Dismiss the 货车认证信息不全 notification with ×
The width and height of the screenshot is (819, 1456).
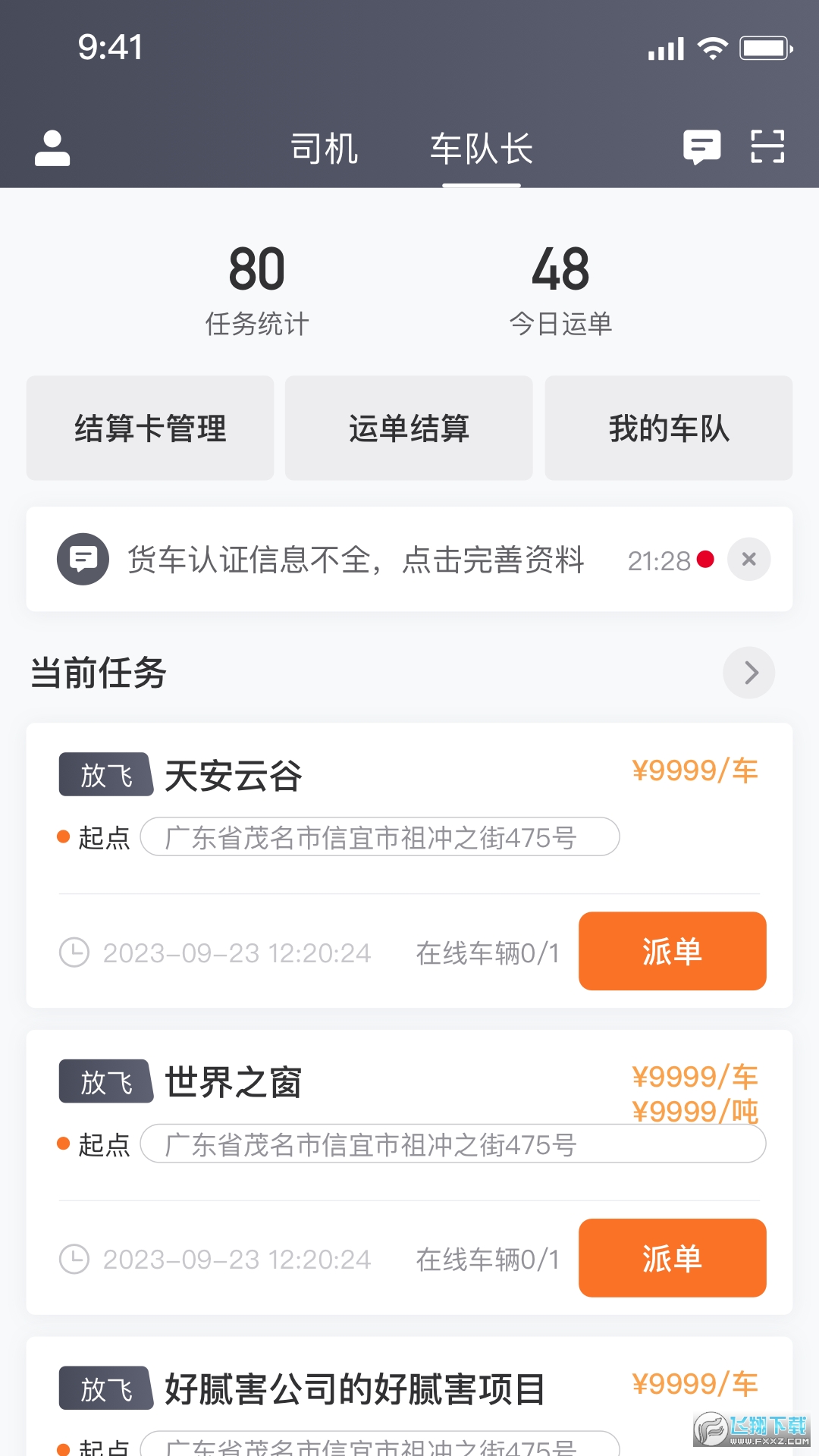(748, 559)
